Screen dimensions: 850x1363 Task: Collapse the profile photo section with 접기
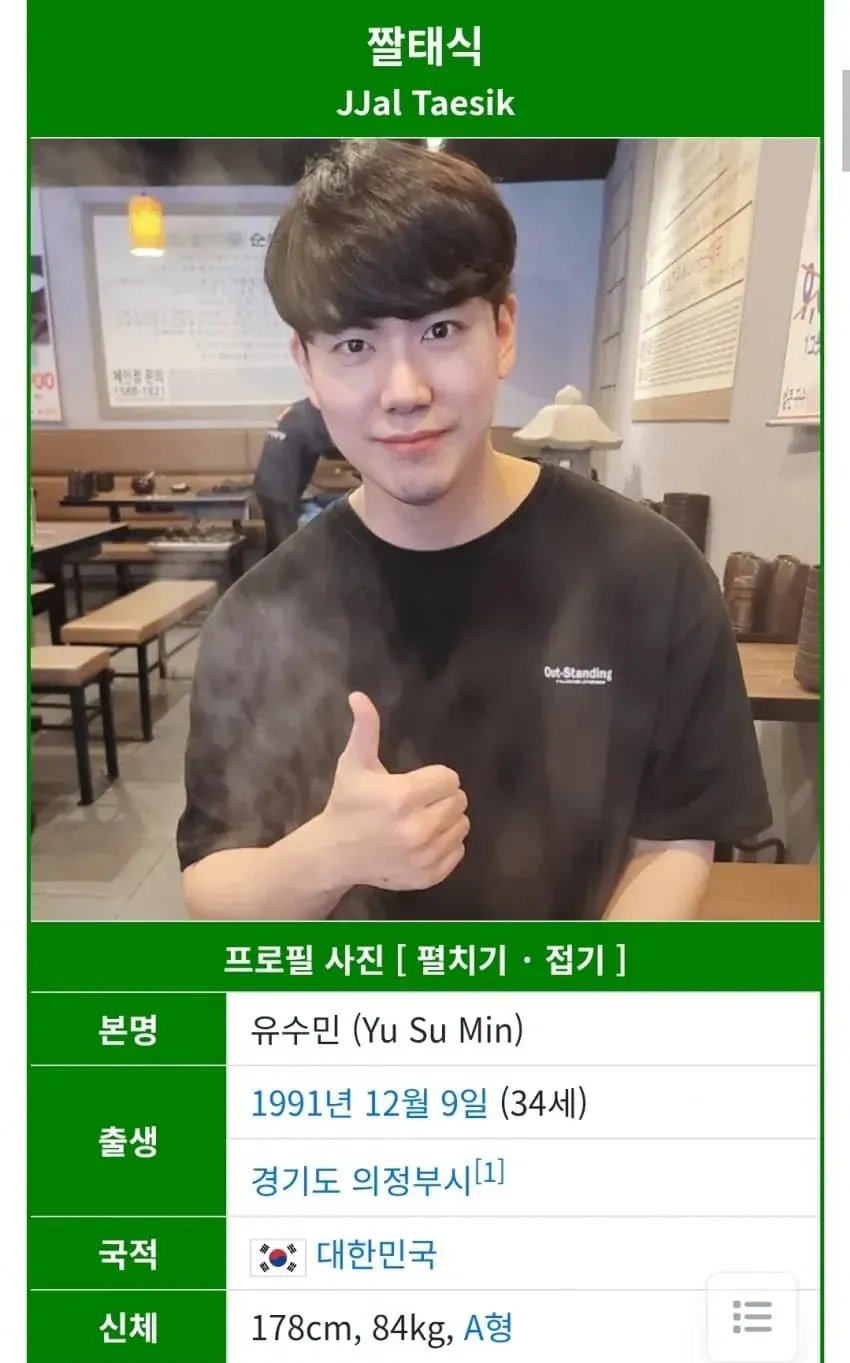575,961
